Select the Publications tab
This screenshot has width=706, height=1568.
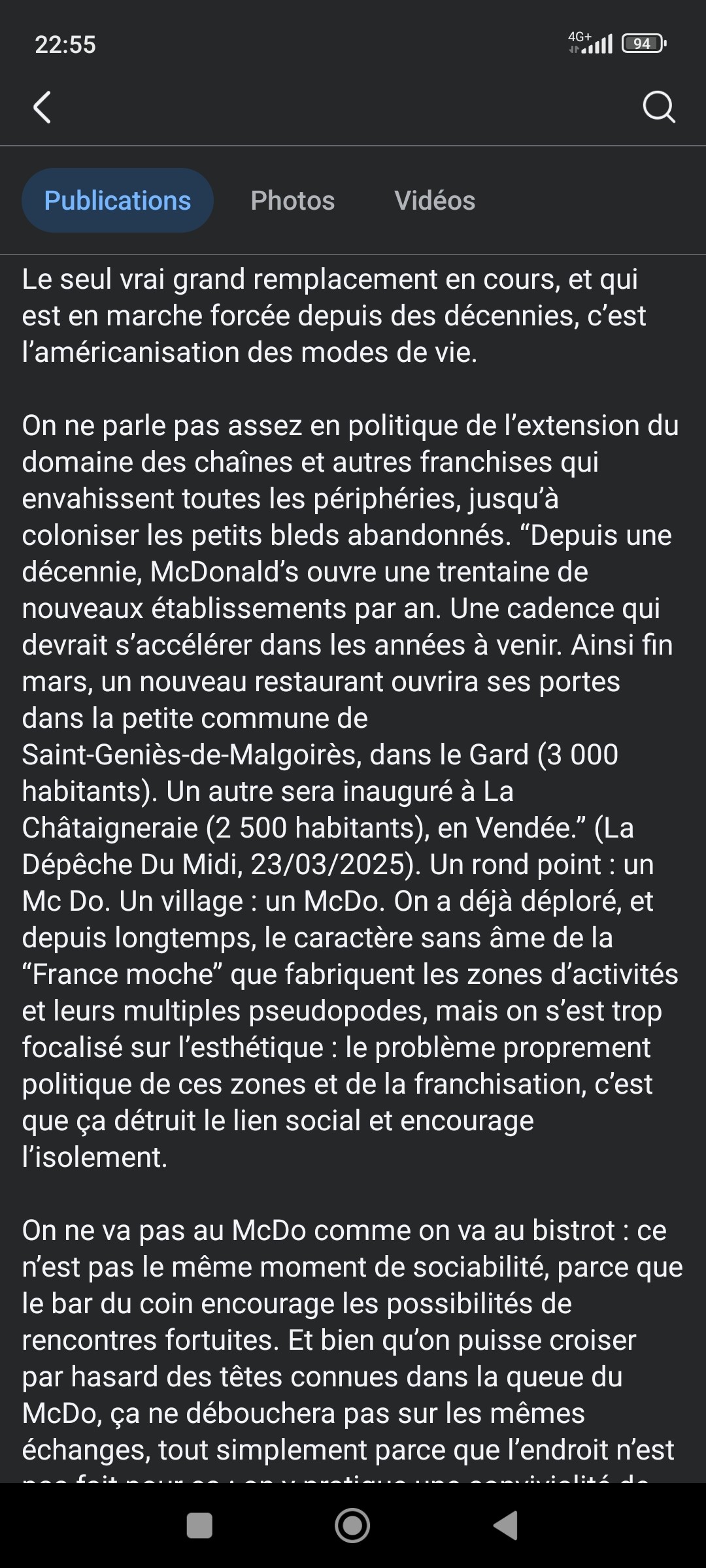pyautogui.click(x=118, y=201)
